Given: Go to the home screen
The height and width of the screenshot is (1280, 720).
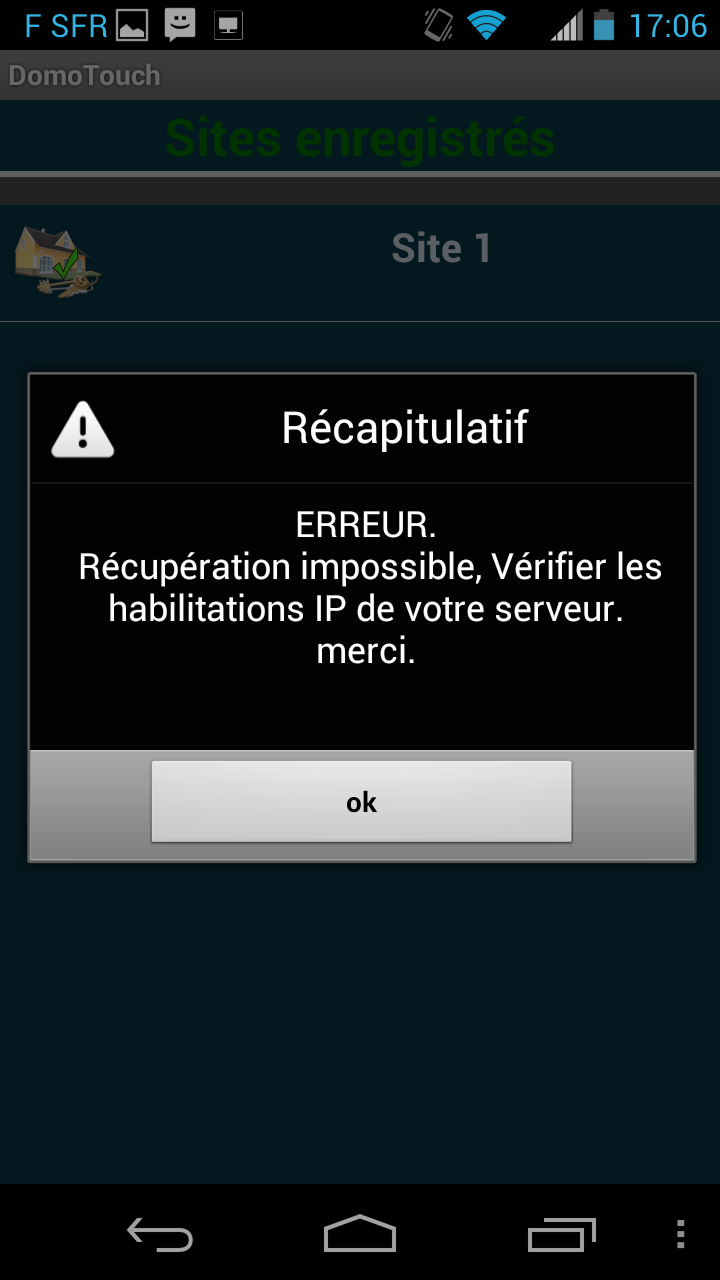Looking at the screenshot, I should [360, 1234].
